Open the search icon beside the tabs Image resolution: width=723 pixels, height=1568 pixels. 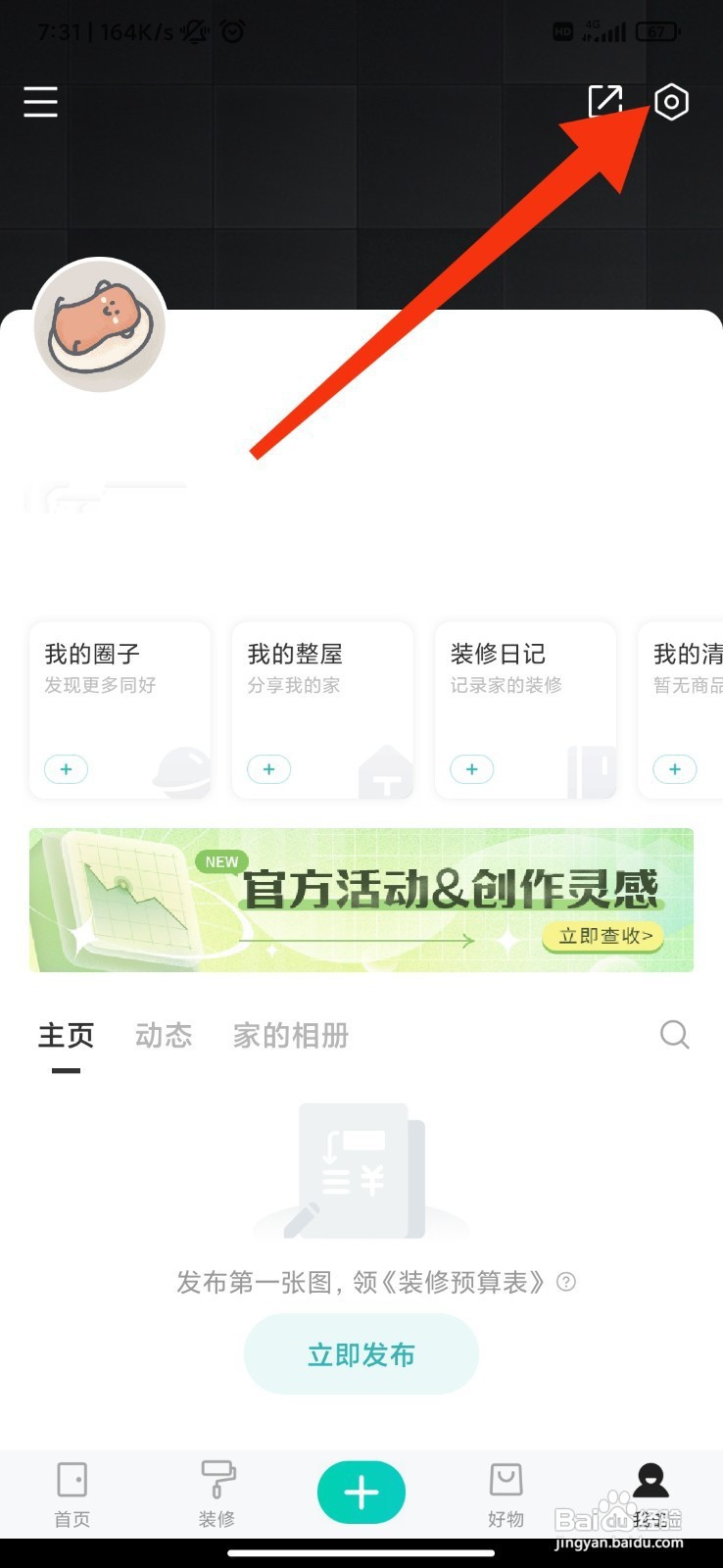pos(674,1035)
